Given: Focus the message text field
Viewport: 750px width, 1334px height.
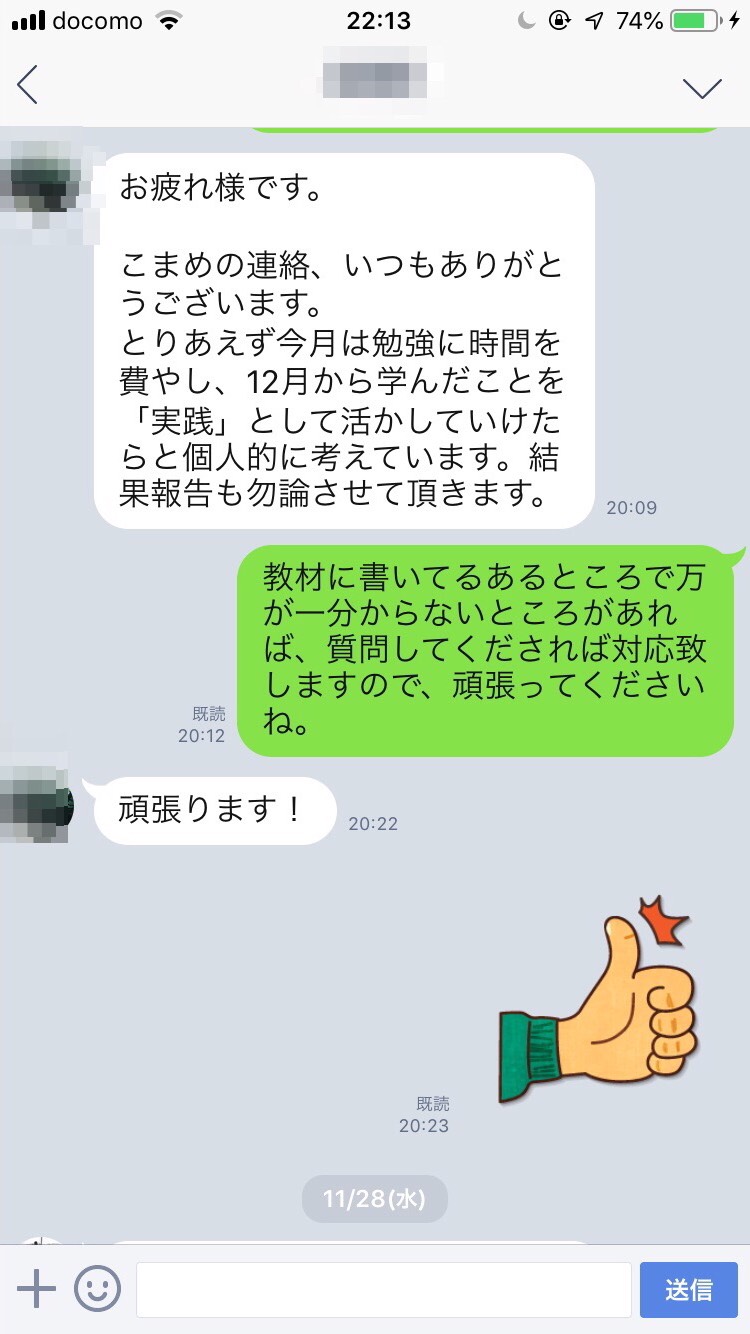Looking at the screenshot, I should tap(383, 1290).
